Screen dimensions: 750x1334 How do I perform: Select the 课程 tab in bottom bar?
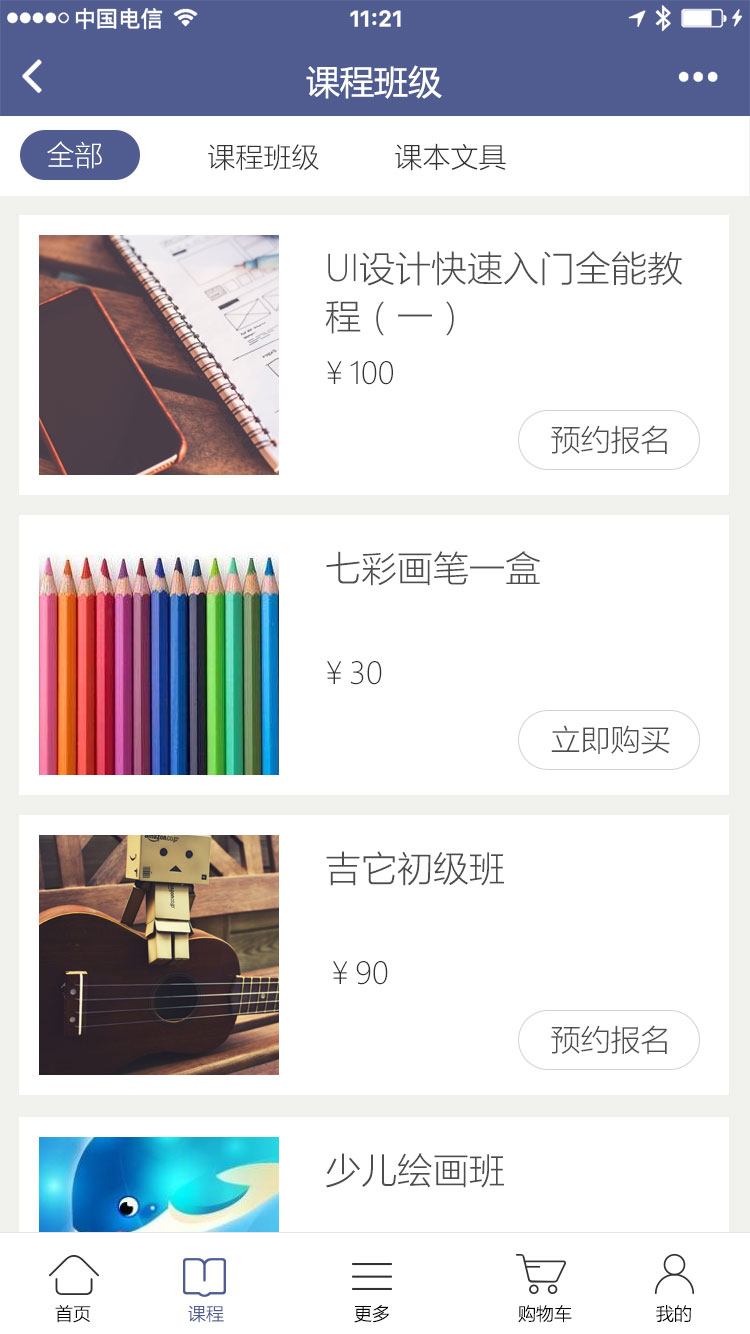click(x=205, y=1288)
